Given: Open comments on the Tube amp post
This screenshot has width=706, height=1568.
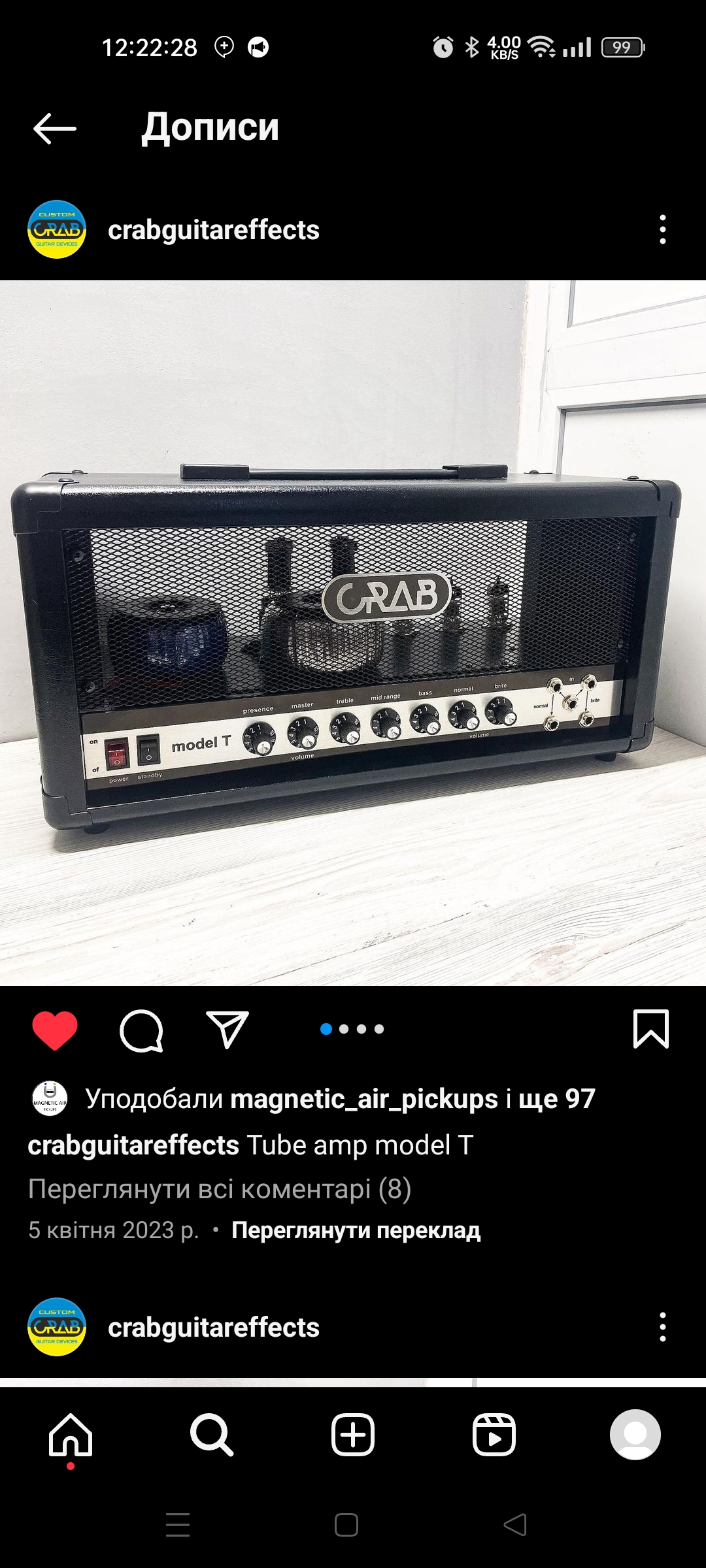Looking at the screenshot, I should tap(141, 1030).
